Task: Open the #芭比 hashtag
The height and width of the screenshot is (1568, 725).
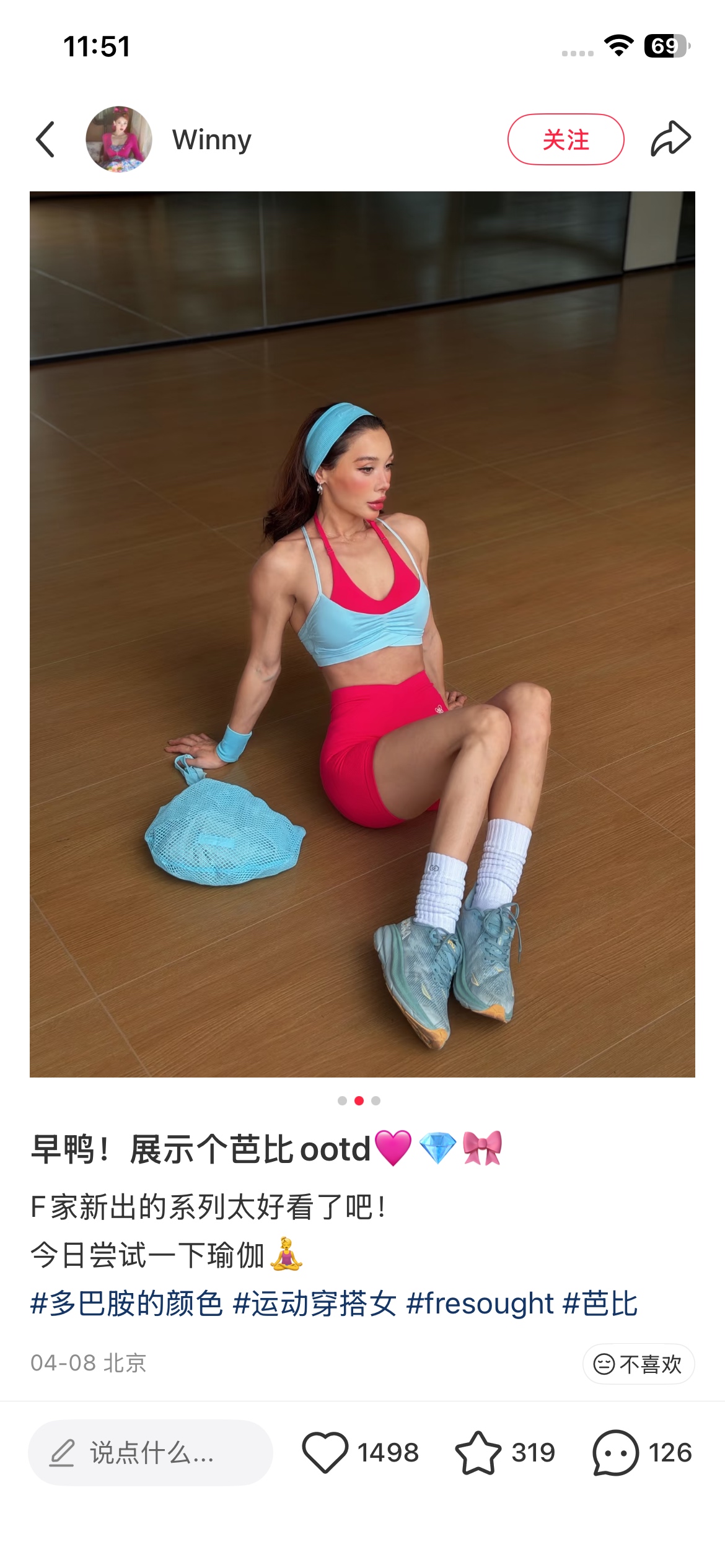Action: [600, 1303]
